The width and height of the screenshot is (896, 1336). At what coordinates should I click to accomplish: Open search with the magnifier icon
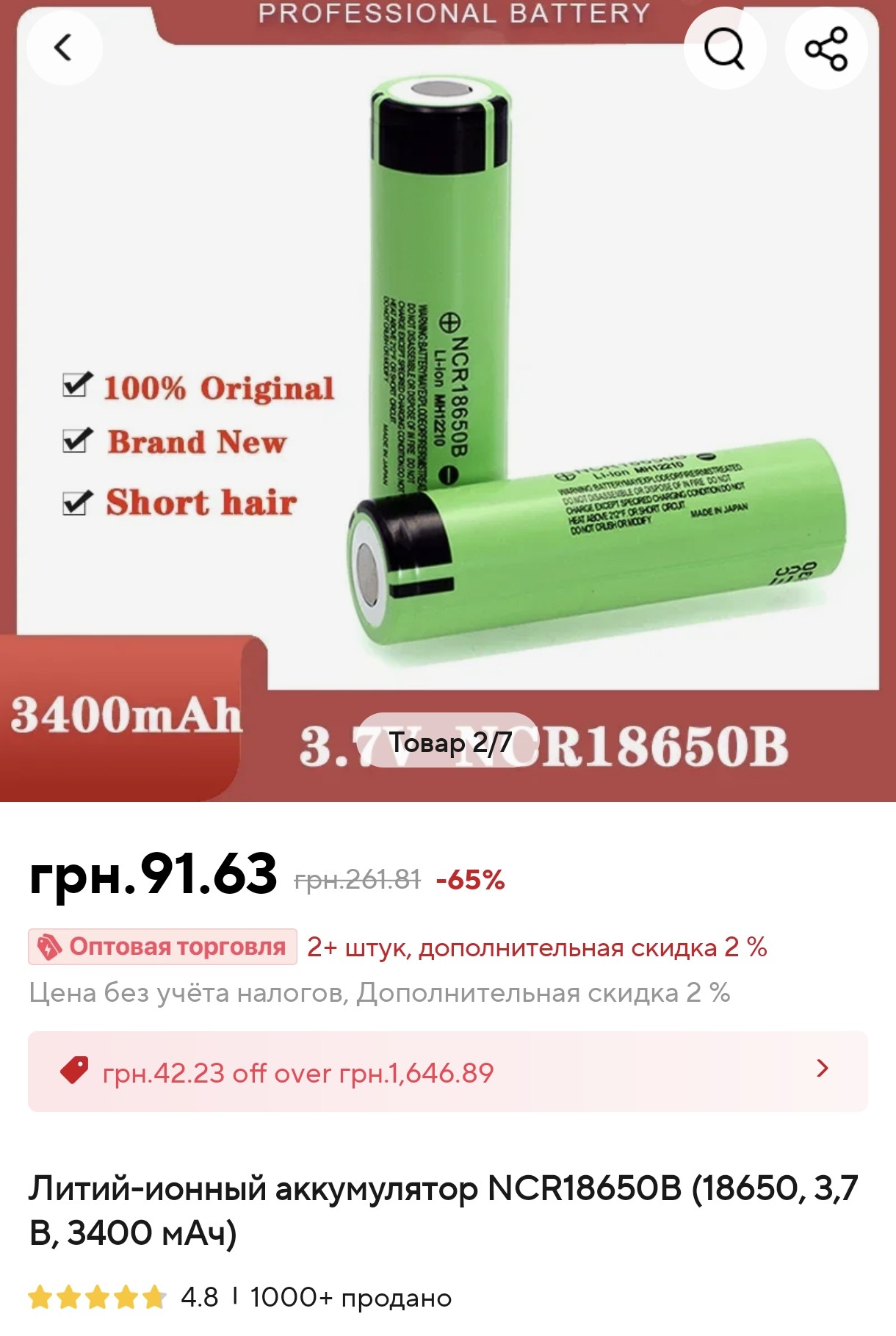724,48
